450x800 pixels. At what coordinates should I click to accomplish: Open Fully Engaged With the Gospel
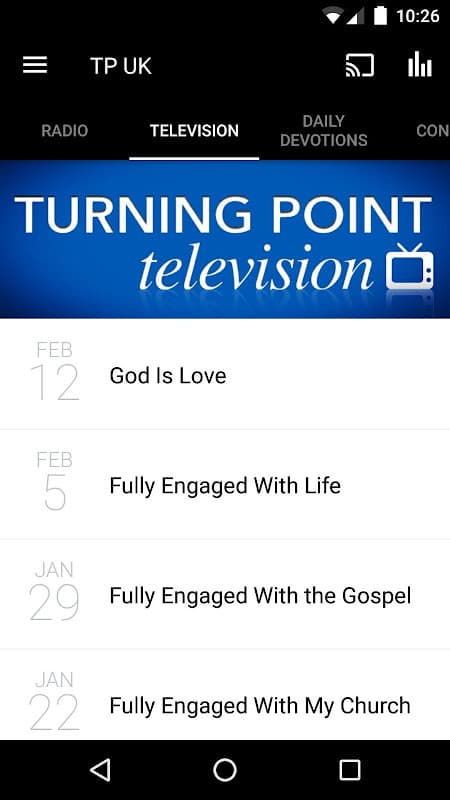coord(225,594)
